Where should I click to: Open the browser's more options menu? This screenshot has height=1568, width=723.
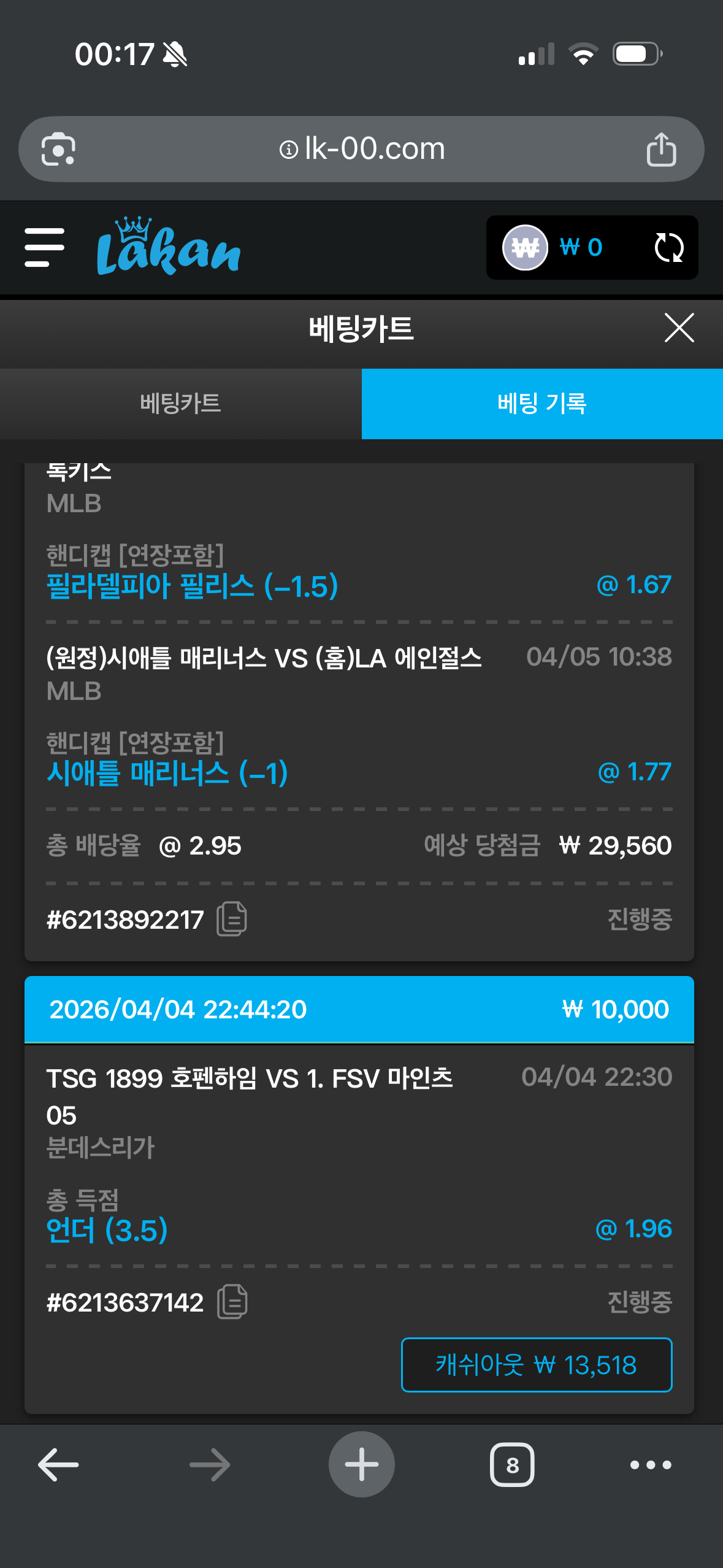[651, 1465]
